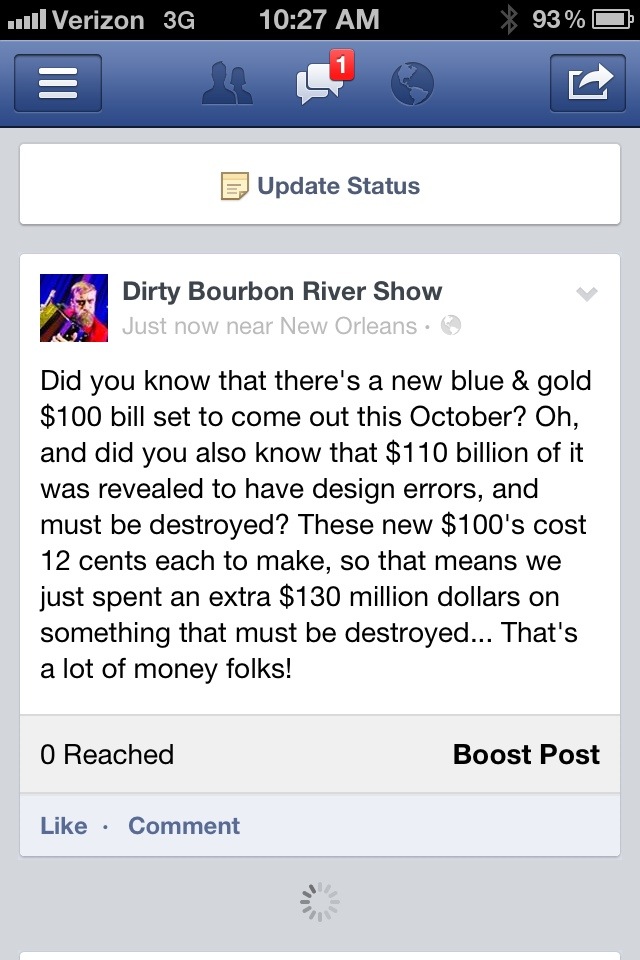Open Dirty Bourbon River Show profile picture
This screenshot has height=960, width=640.
tap(74, 308)
